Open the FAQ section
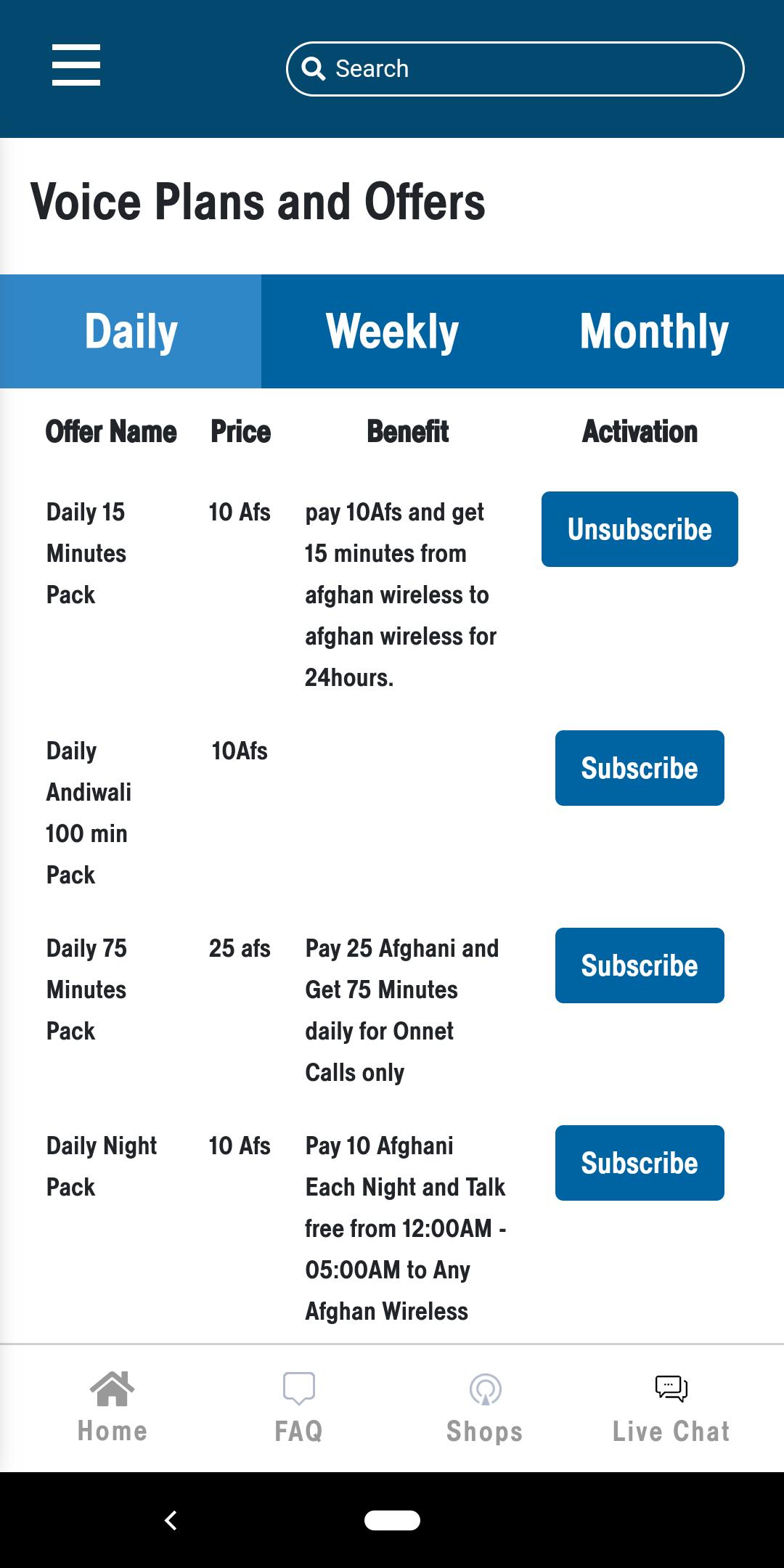The width and height of the screenshot is (784, 1568). [x=298, y=1407]
